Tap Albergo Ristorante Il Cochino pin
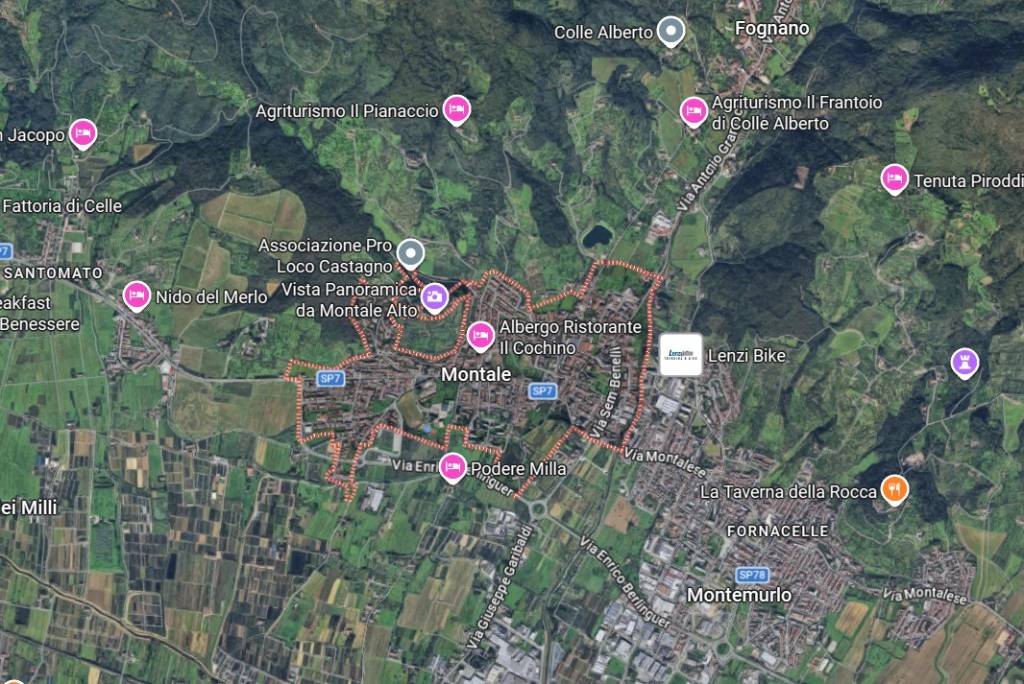1024x684 pixels. tap(481, 335)
